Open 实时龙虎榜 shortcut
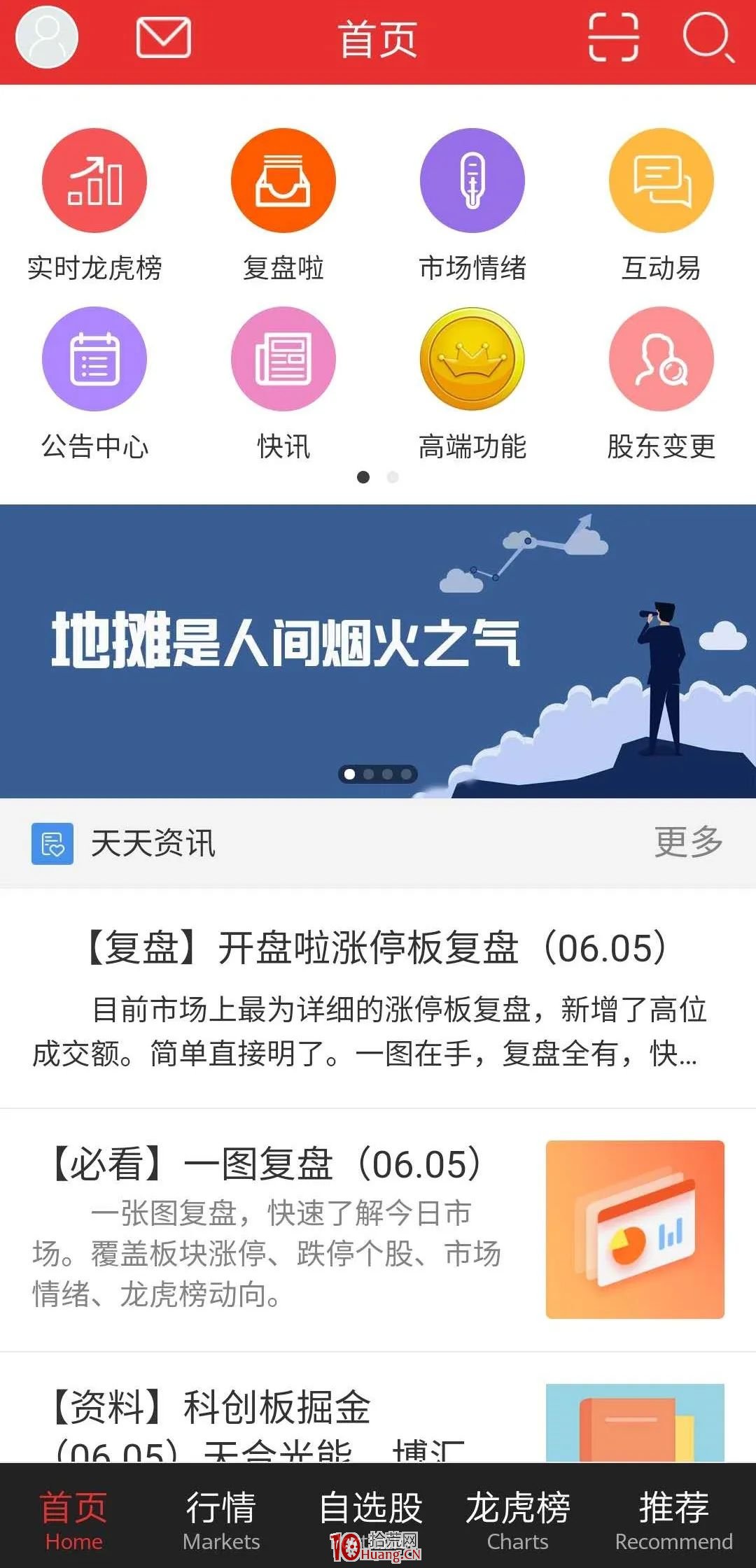The height and width of the screenshot is (1568, 756). (x=94, y=205)
